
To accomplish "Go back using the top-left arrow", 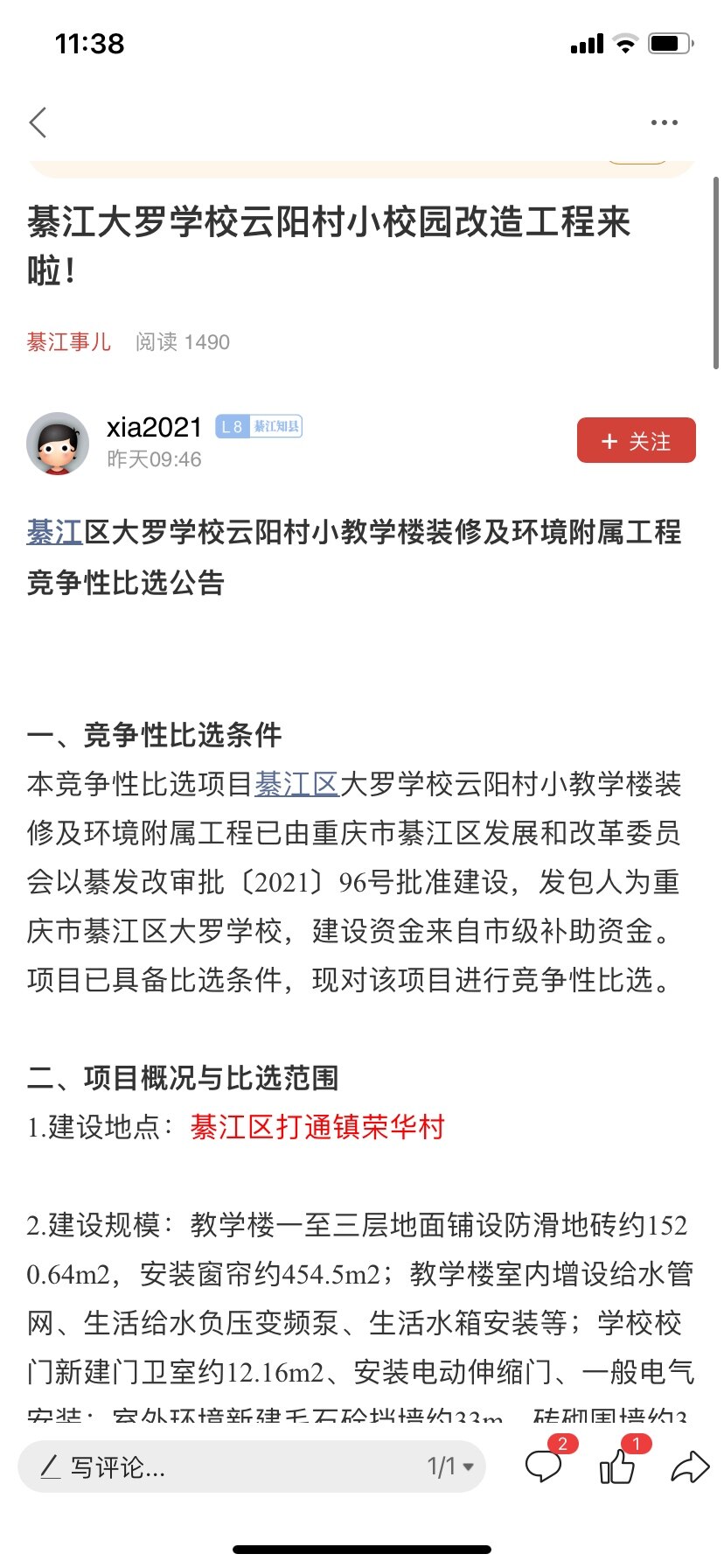I will 38,122.
